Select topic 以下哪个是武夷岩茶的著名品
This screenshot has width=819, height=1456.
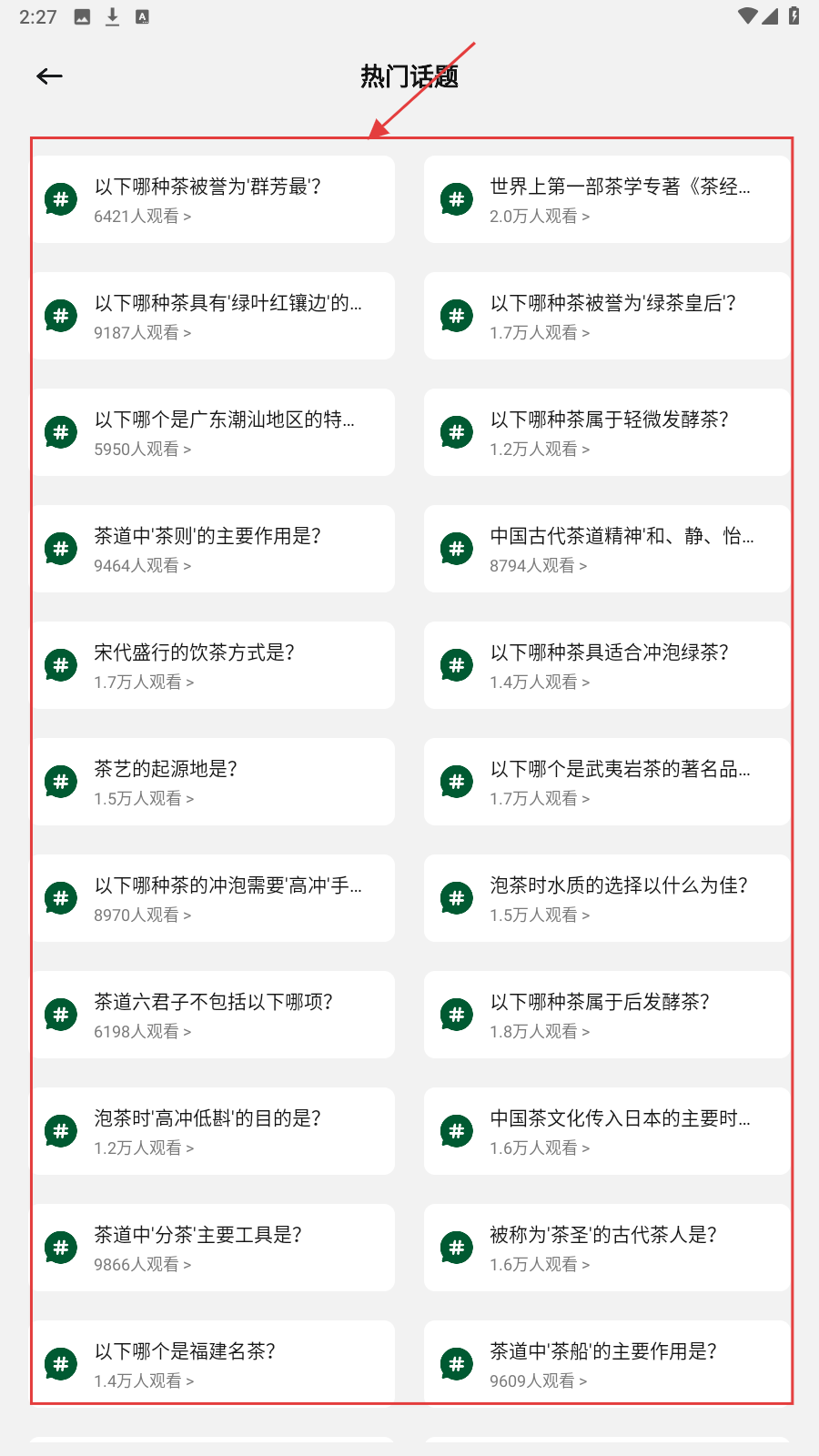(607, 782)
